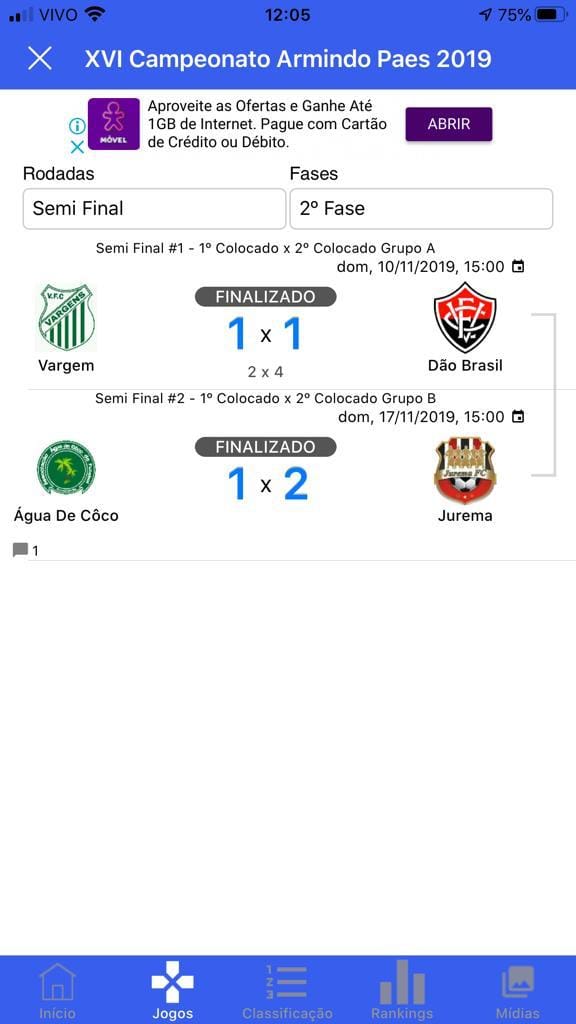
Task: Switch to the Mídias tab
Action: (x=518, y=990)
